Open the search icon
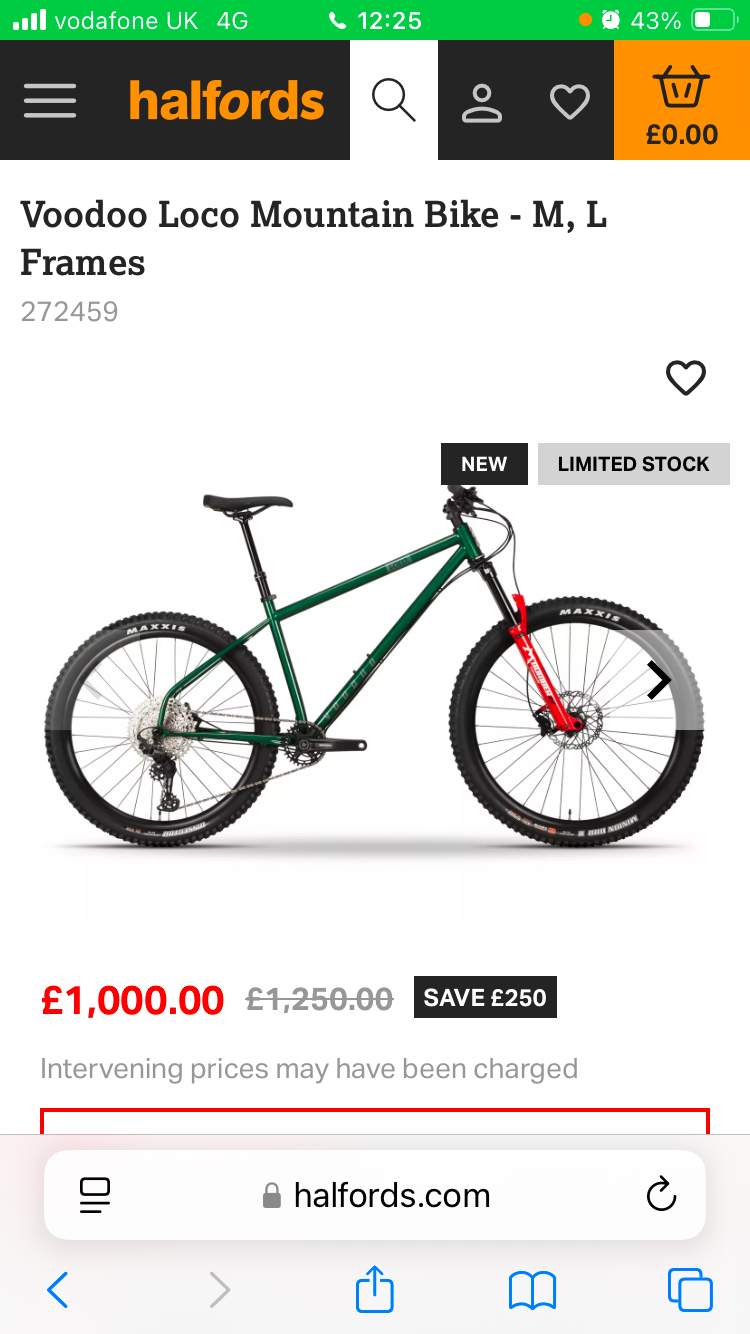 click(393, 99)
